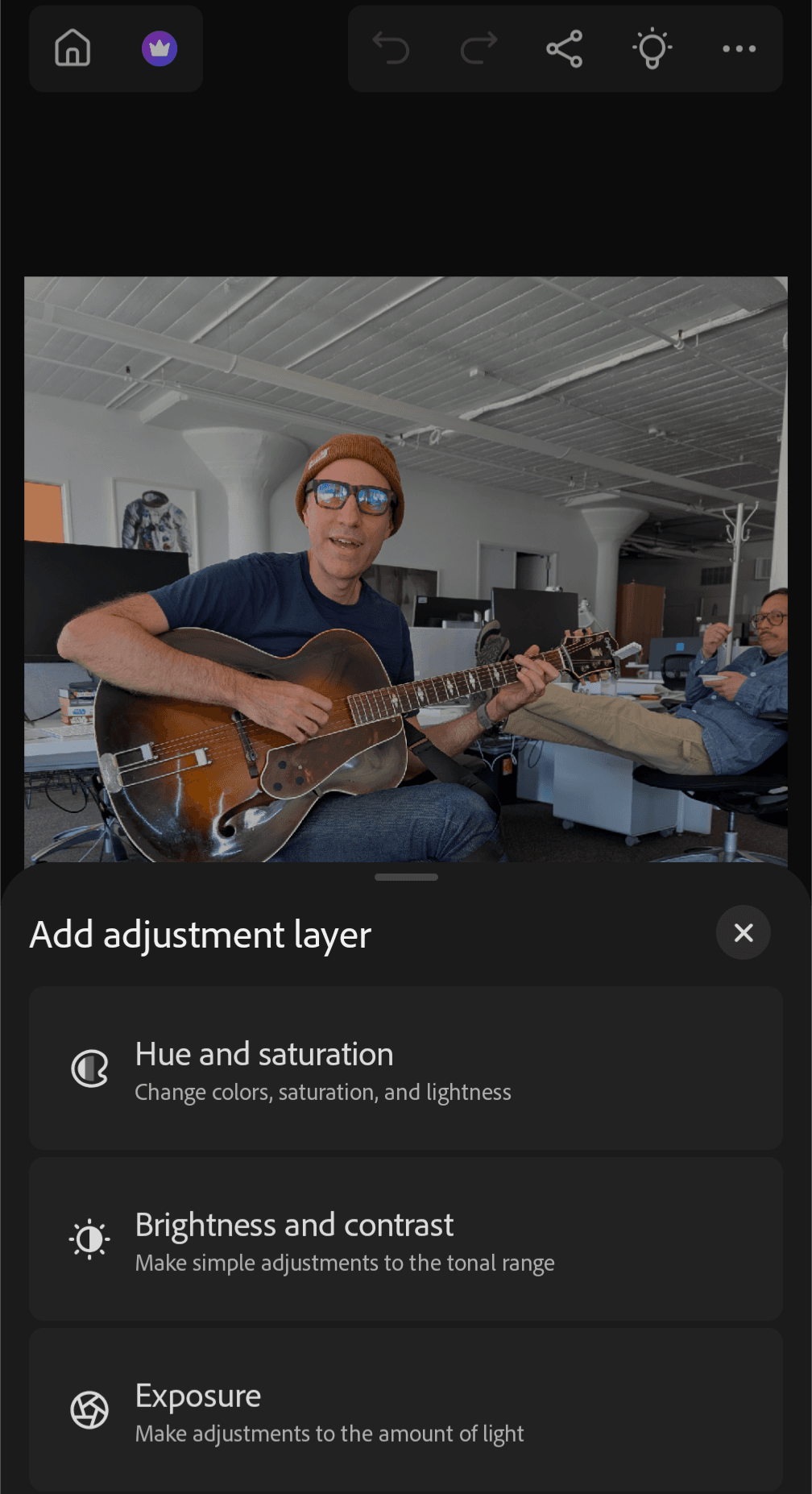This screenshot has height=1494, width=812.
Task: Close the Add adjustment layer panel
Action: 743,932
